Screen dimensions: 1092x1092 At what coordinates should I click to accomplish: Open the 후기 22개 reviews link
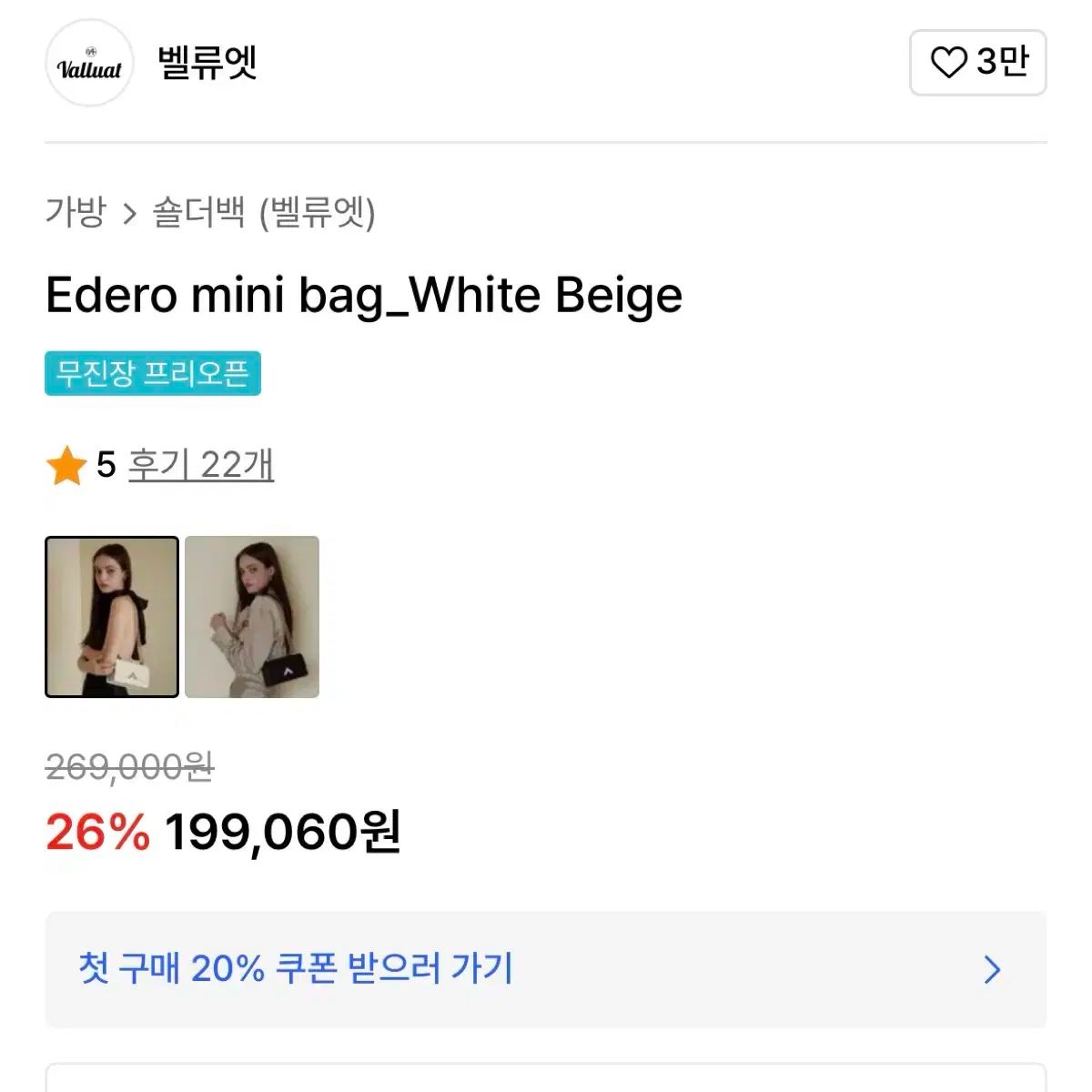pyautogui.click(x=200, y=465)
